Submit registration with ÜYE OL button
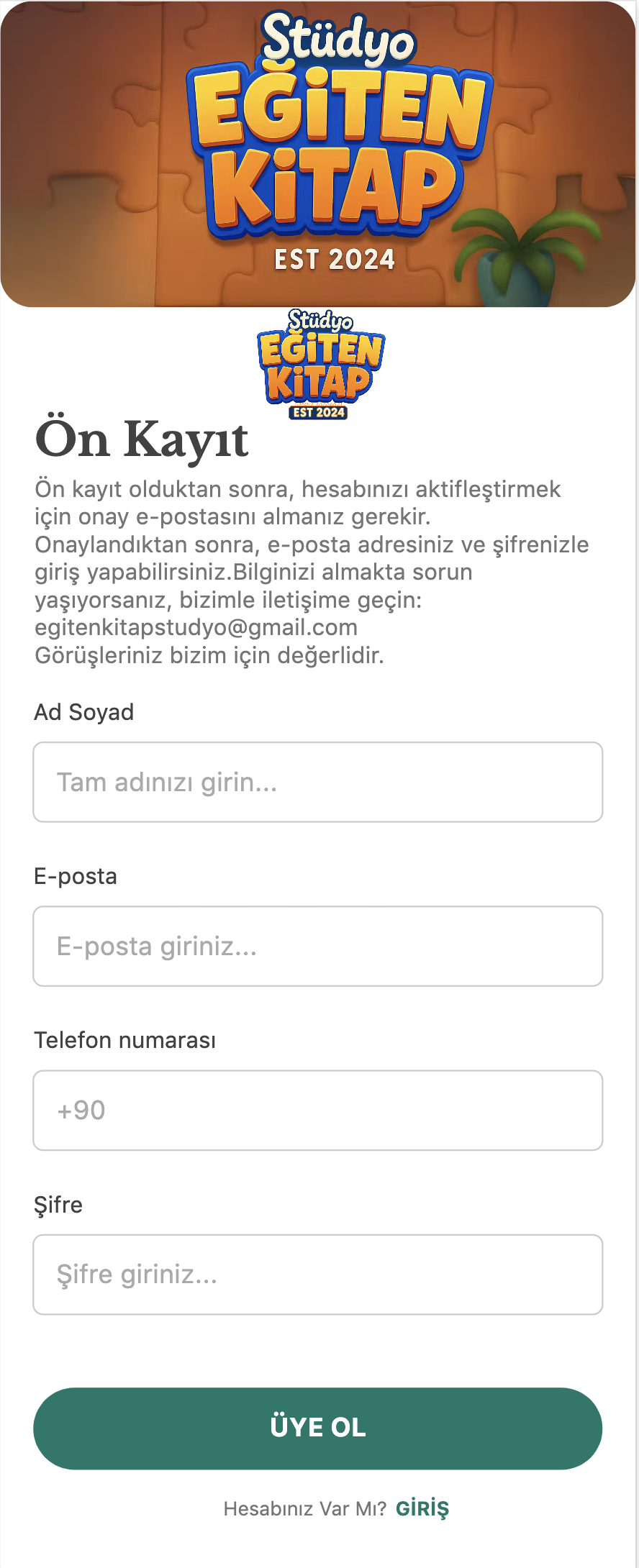 point(317,1428)
